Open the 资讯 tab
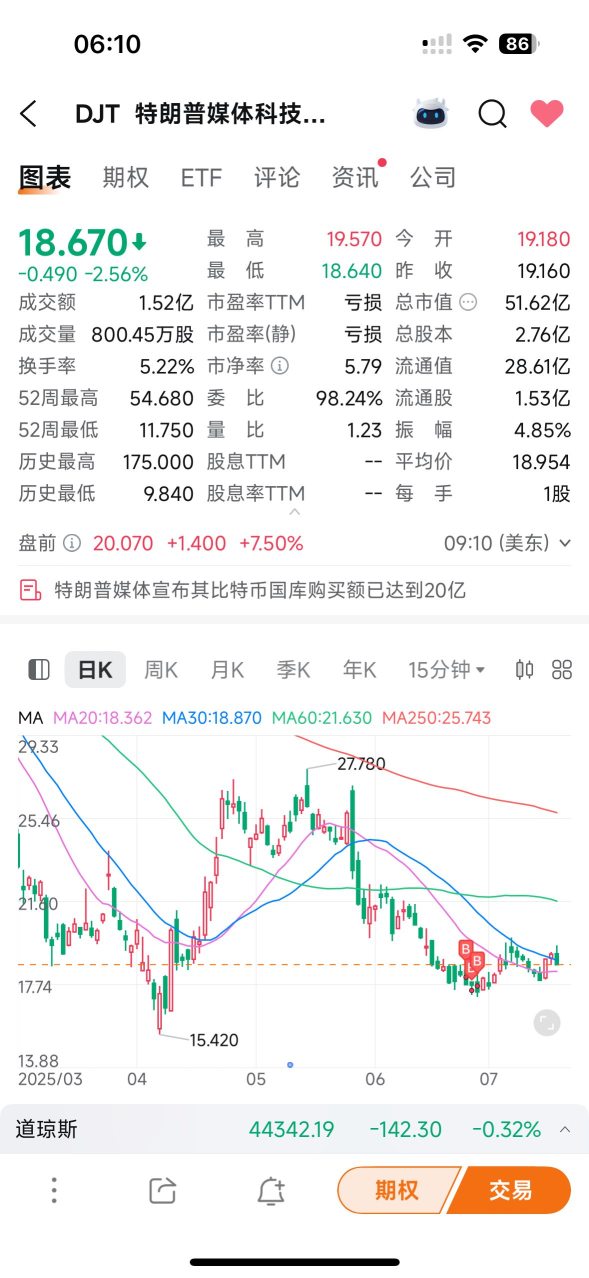Image resolution: width=589 pixels, height=1278 pixels. click(355, 178)
